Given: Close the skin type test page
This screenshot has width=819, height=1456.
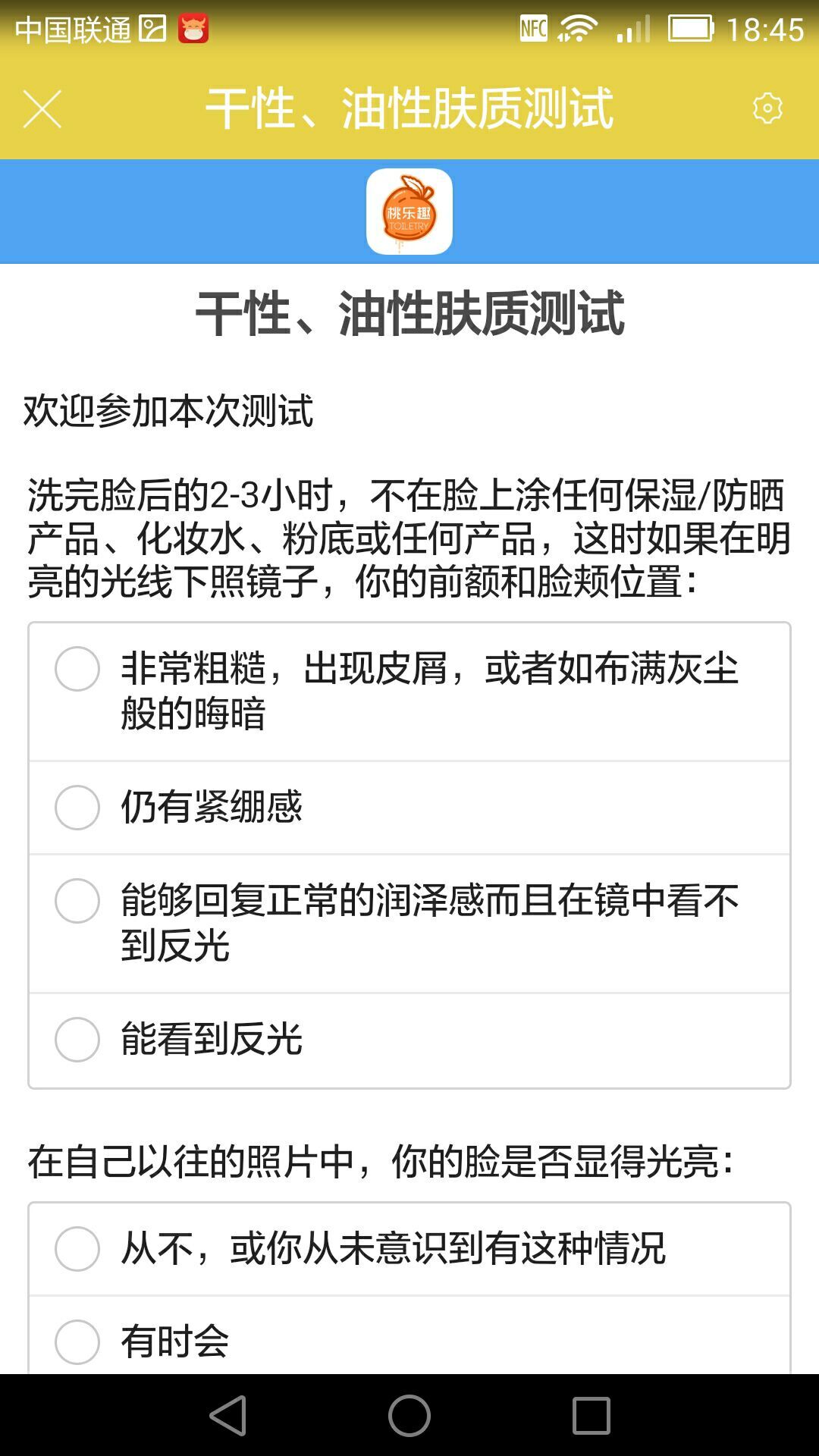Looking at the screenshot, I should (42, 109).
